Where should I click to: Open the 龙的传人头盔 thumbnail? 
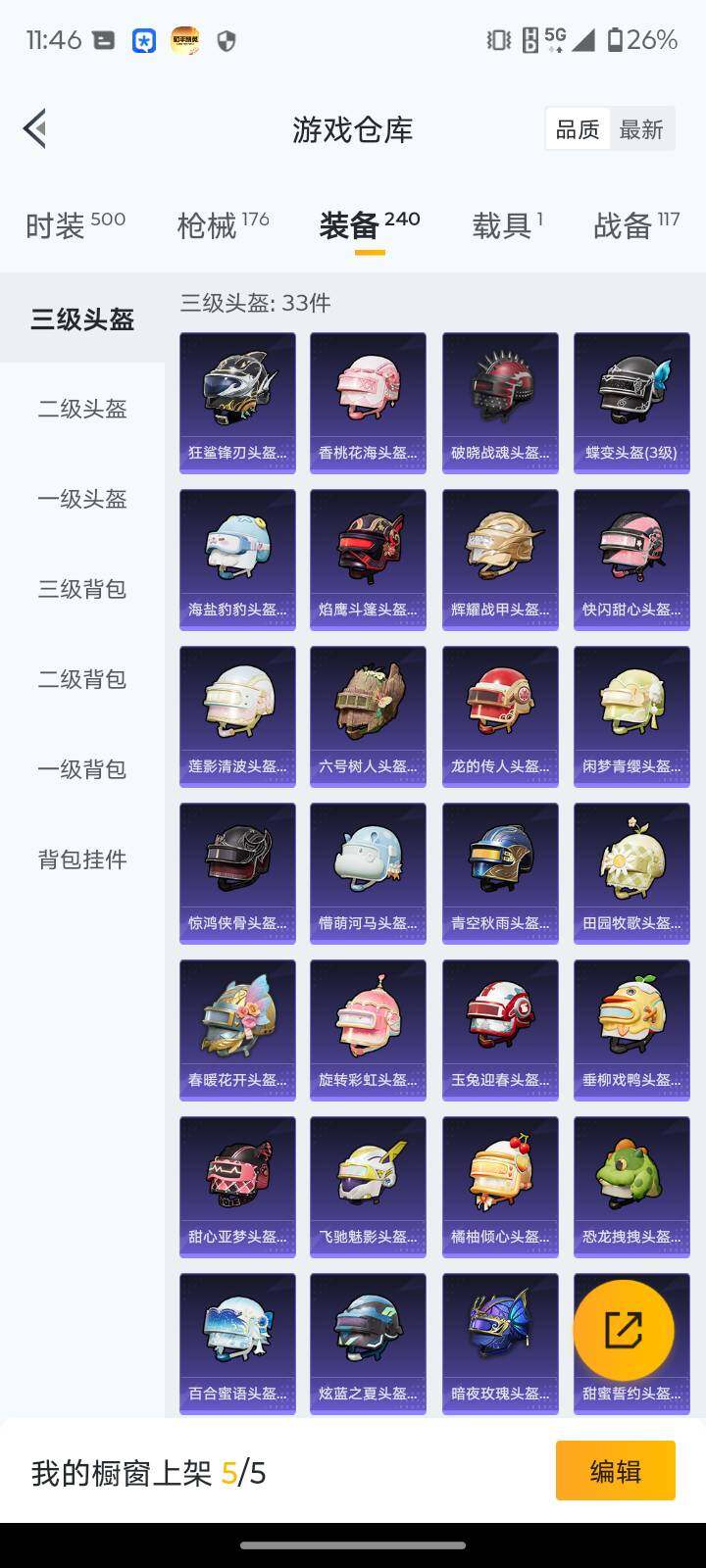tap(499, 714)
